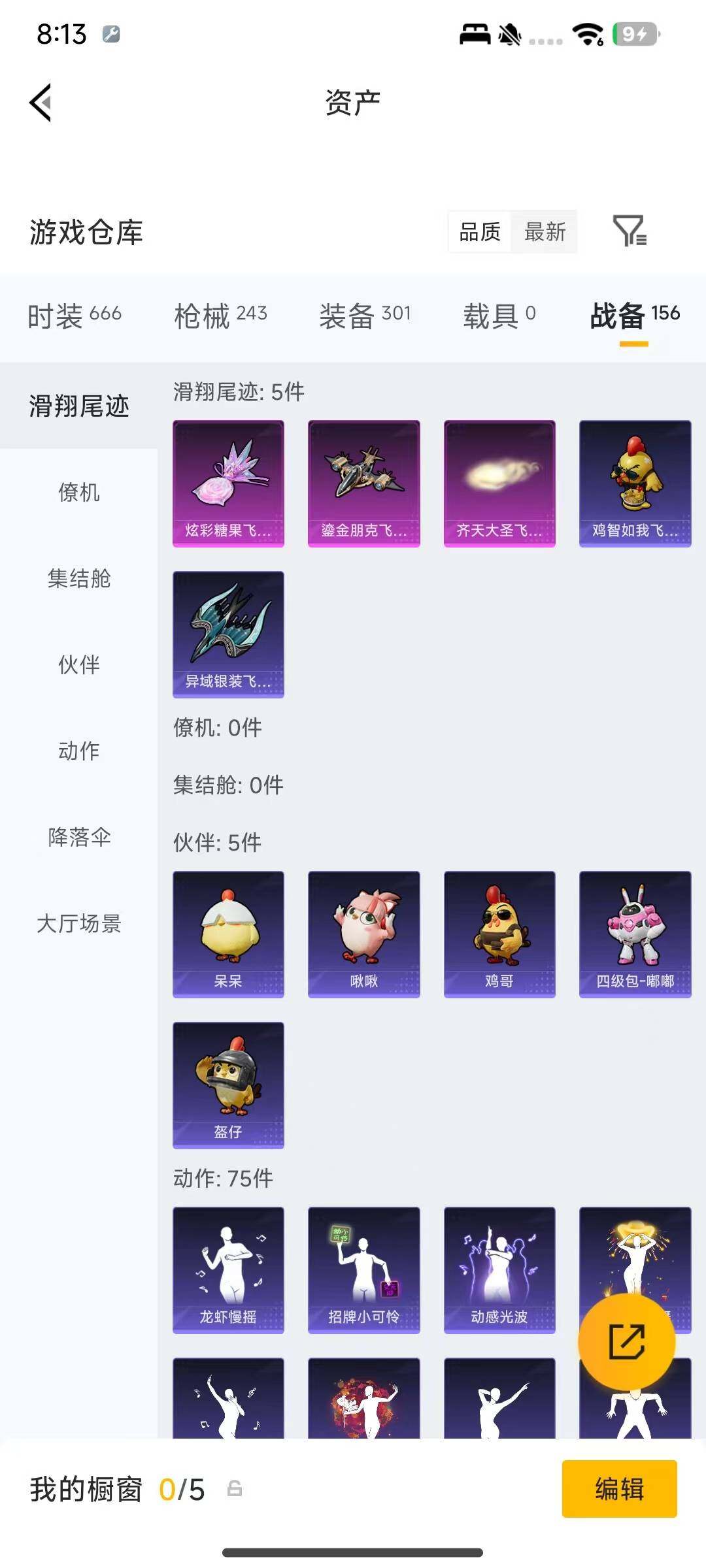Select the 炫彩糖果飞 glider trail
Viewport: 706px width, 1568px height.
228,482
